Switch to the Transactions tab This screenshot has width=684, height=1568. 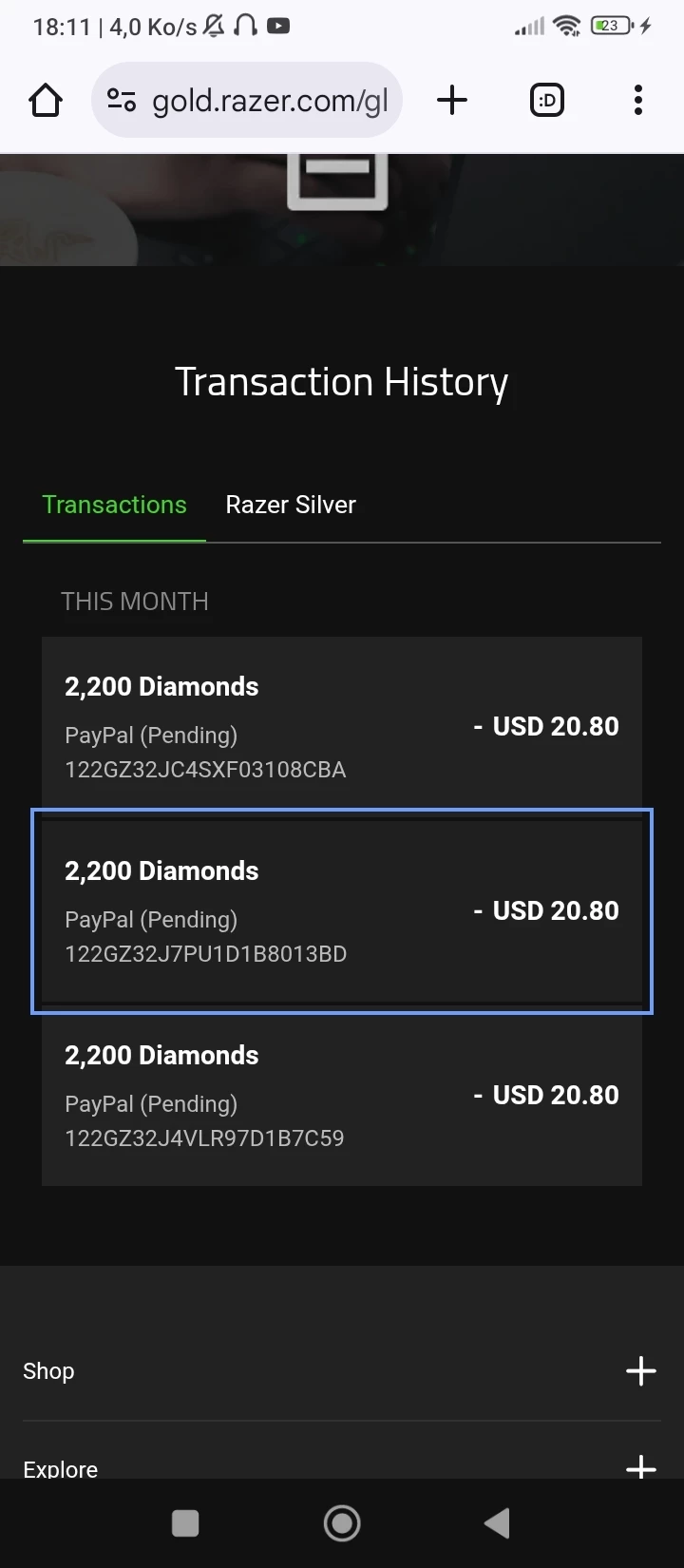(x=114, y=505)
